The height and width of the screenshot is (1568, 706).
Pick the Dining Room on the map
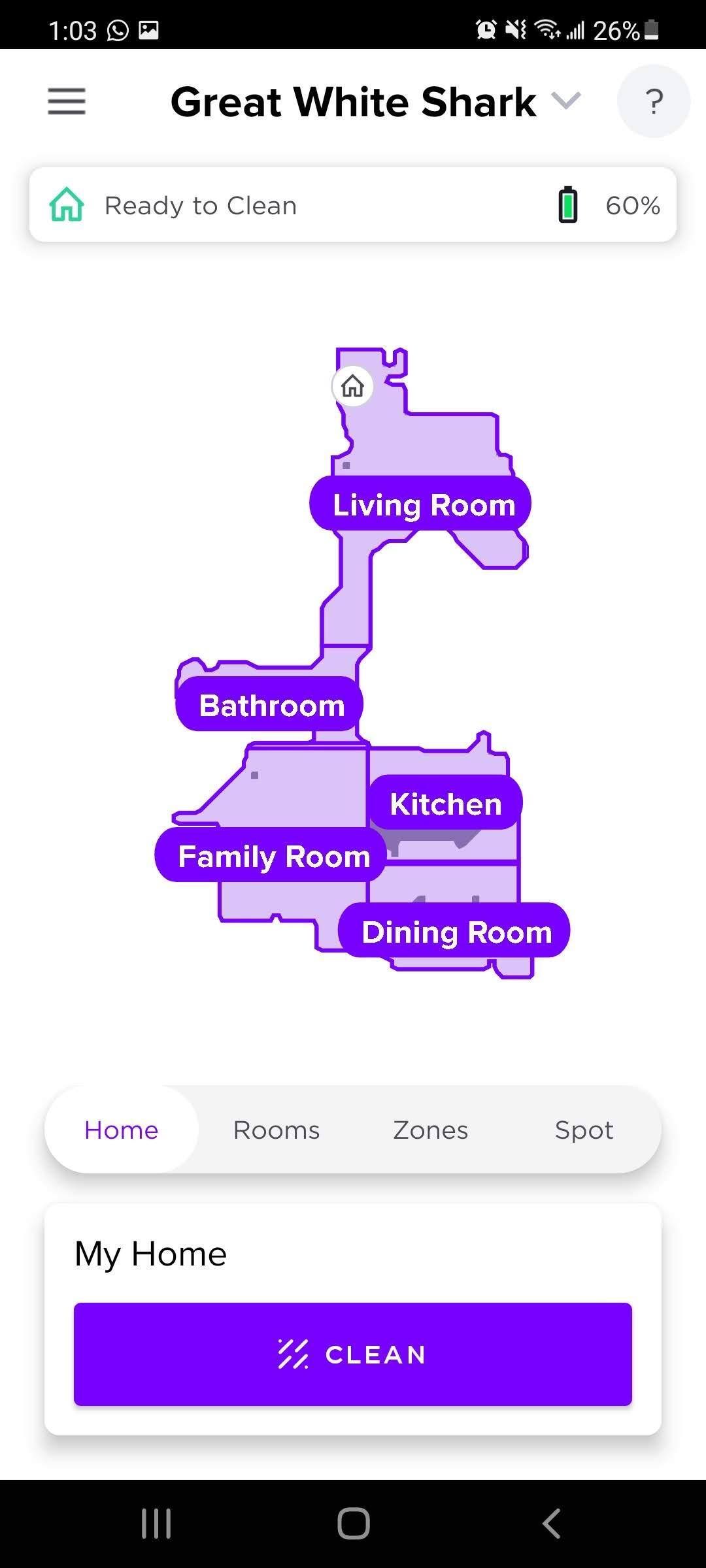coord(456,931)
